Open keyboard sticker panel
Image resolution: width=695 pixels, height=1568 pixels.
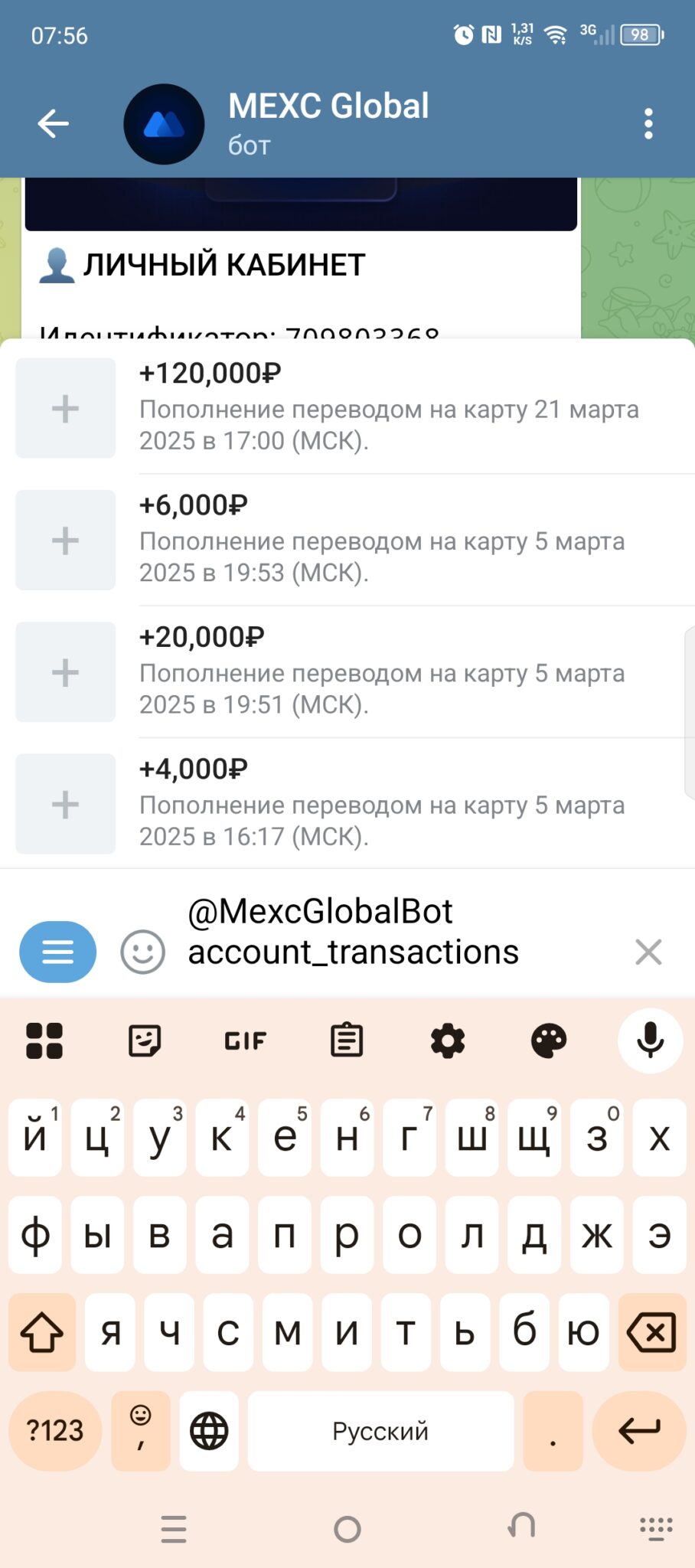pos(145,1040)
